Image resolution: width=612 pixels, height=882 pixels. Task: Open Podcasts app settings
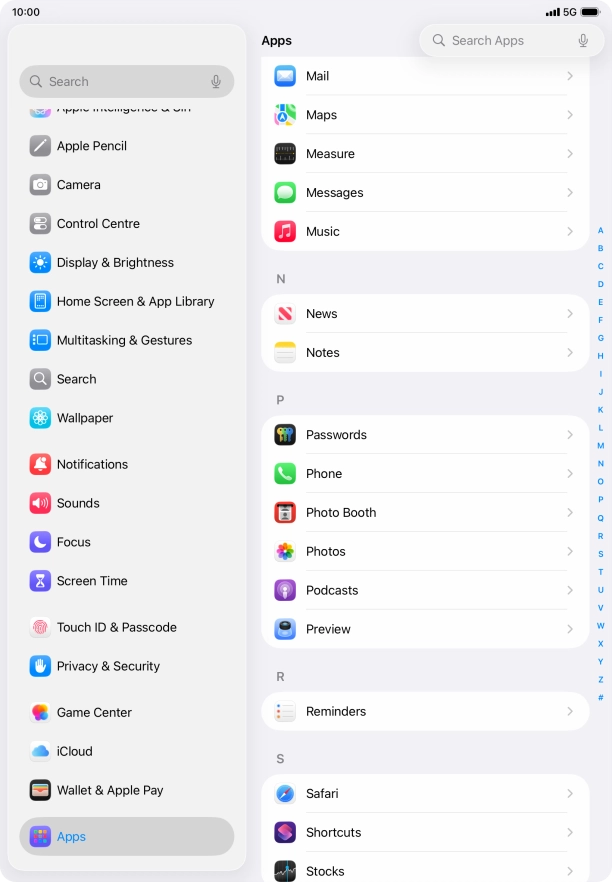[424, 591]
